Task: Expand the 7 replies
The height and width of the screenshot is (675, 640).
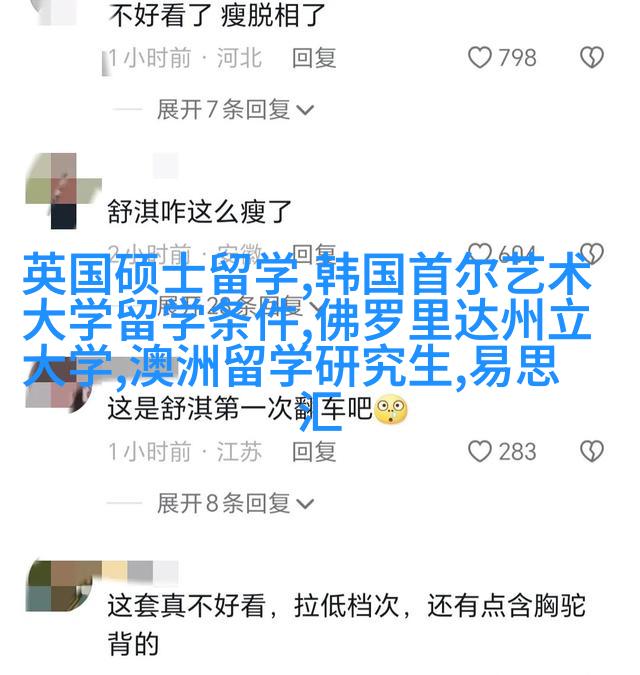Action: tap(234, 109)
